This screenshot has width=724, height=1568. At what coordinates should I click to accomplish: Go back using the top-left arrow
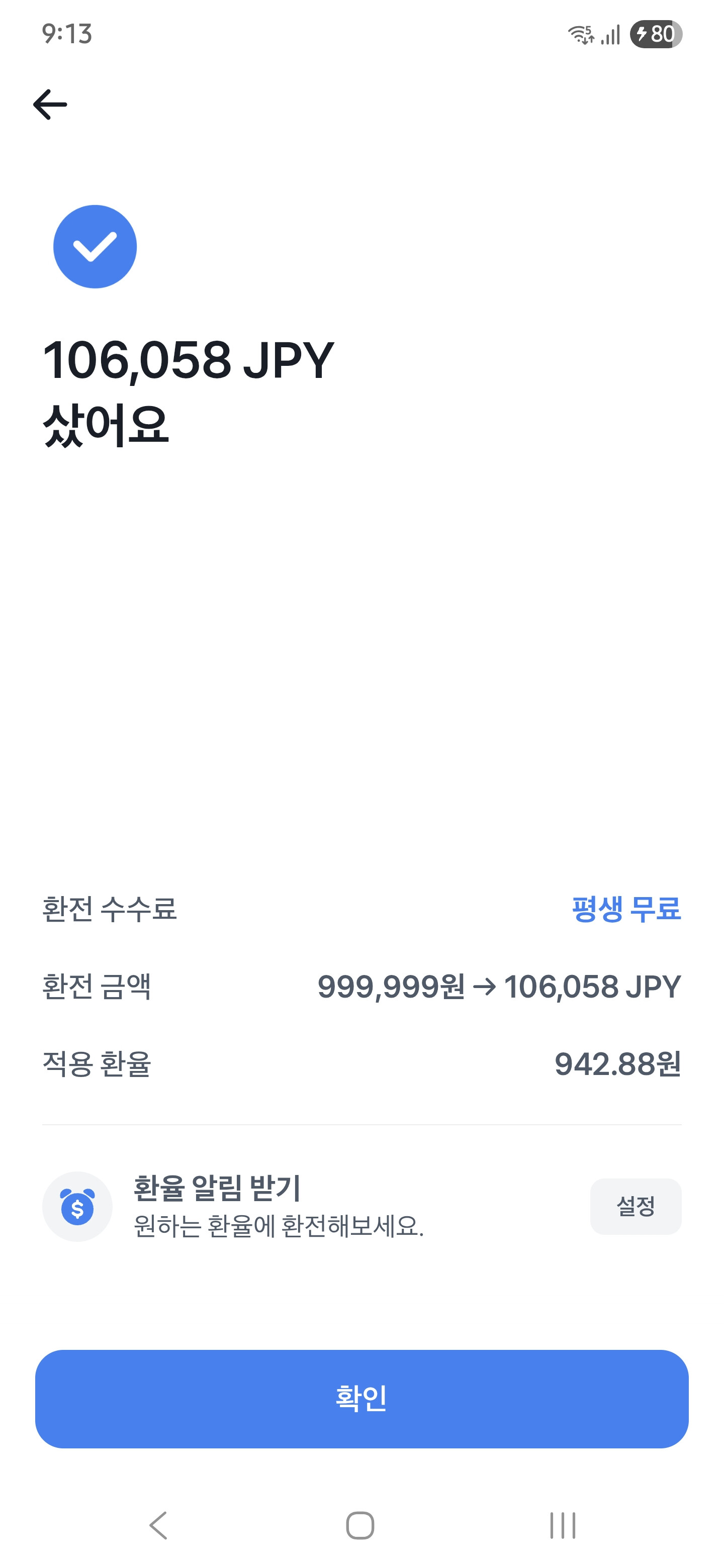[x=50, y=105]
